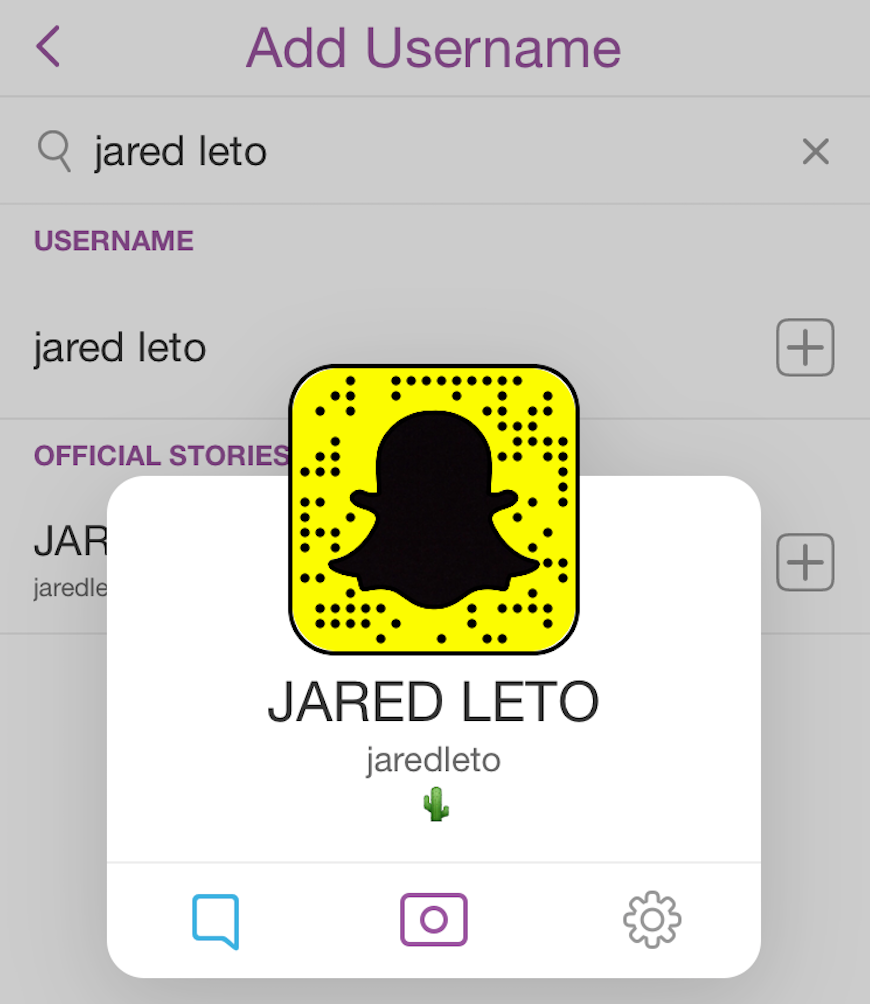870x1004 pixels.
Task: Add the 'jared leto' username result
Action: 805,347
